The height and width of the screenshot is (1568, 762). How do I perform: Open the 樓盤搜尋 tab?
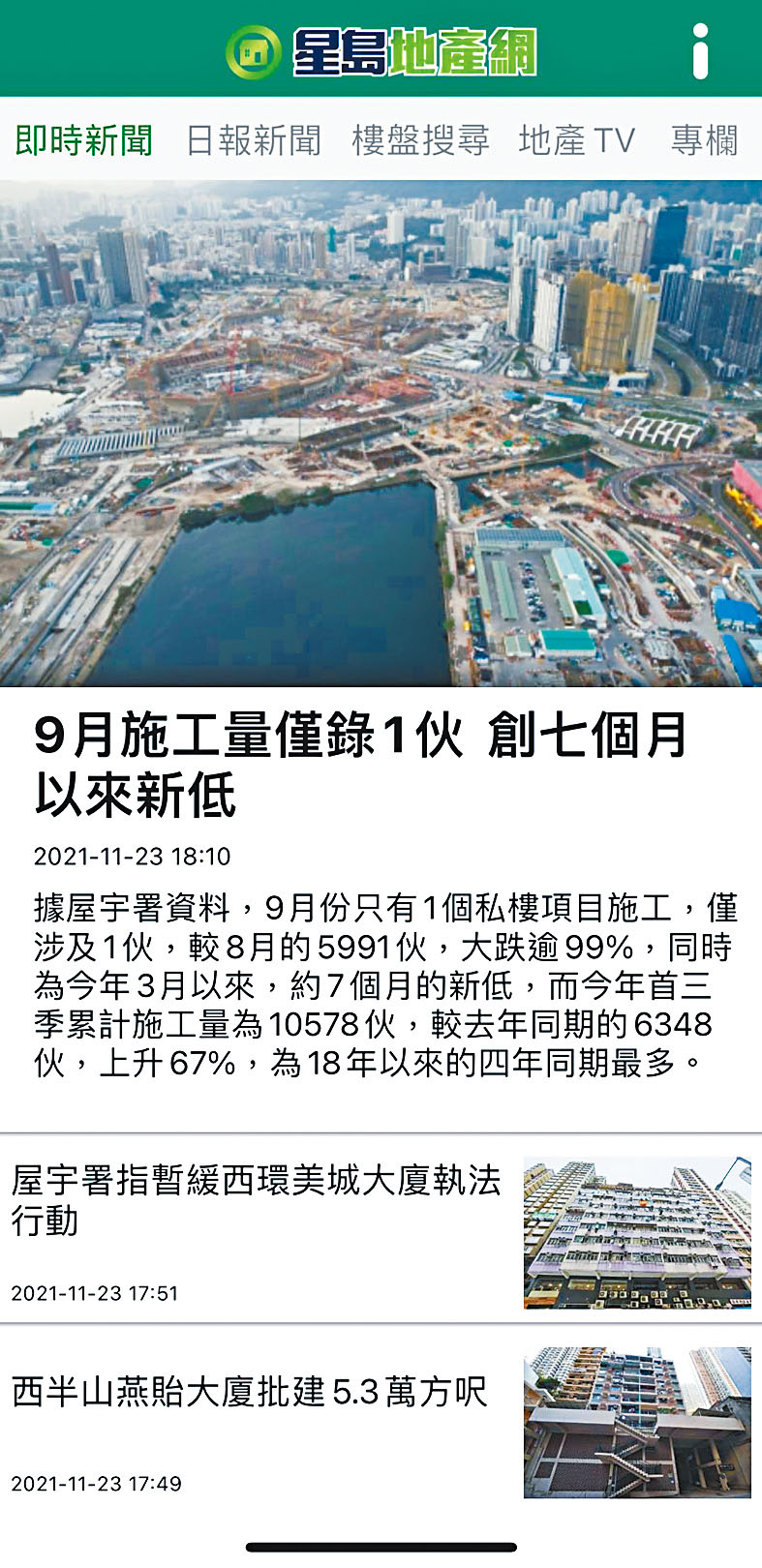click(420, 140)
